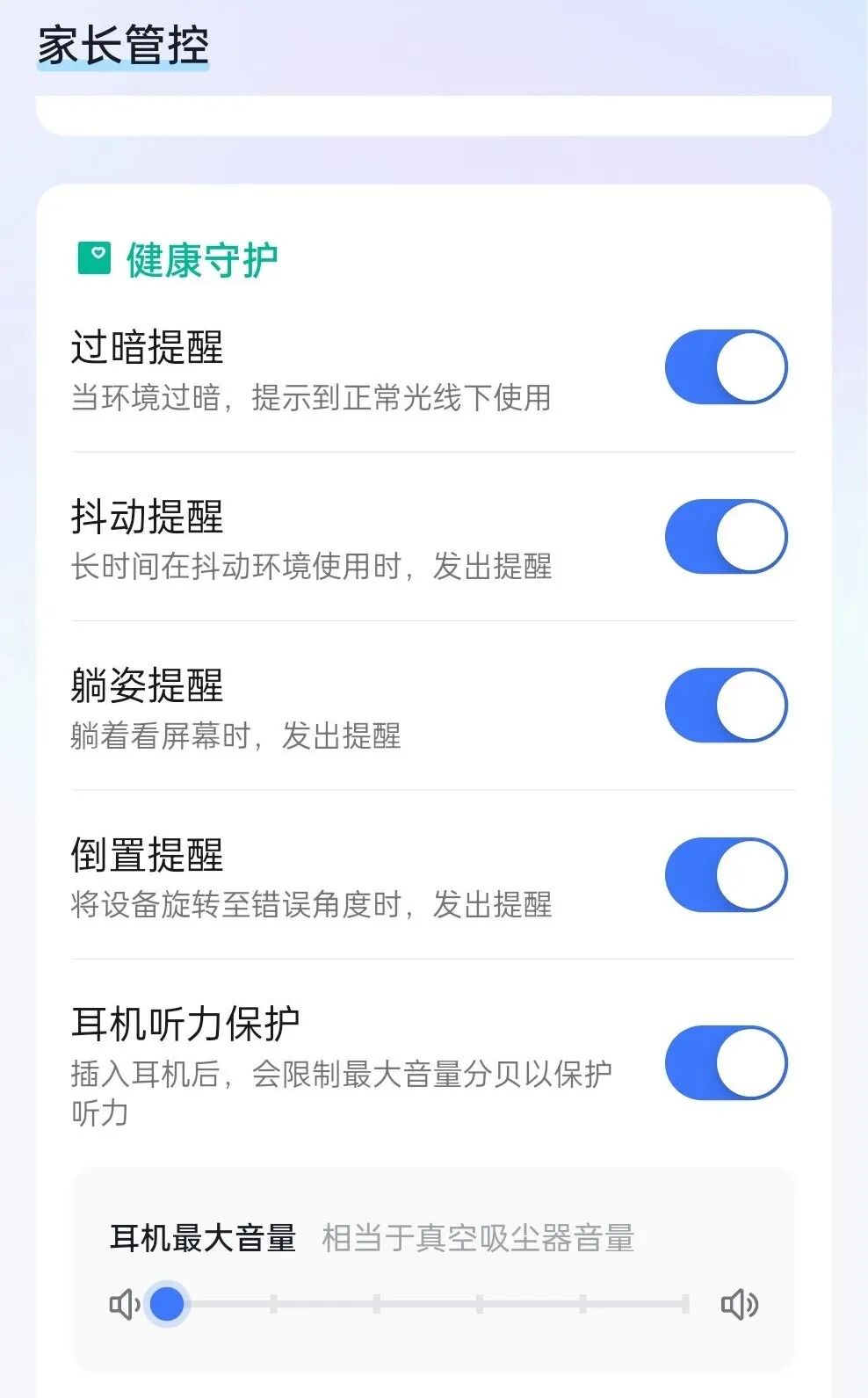Disable the 抖动提醒 toggle
The height and width of the screenshot is (1398, 868).
coord(726,537)
